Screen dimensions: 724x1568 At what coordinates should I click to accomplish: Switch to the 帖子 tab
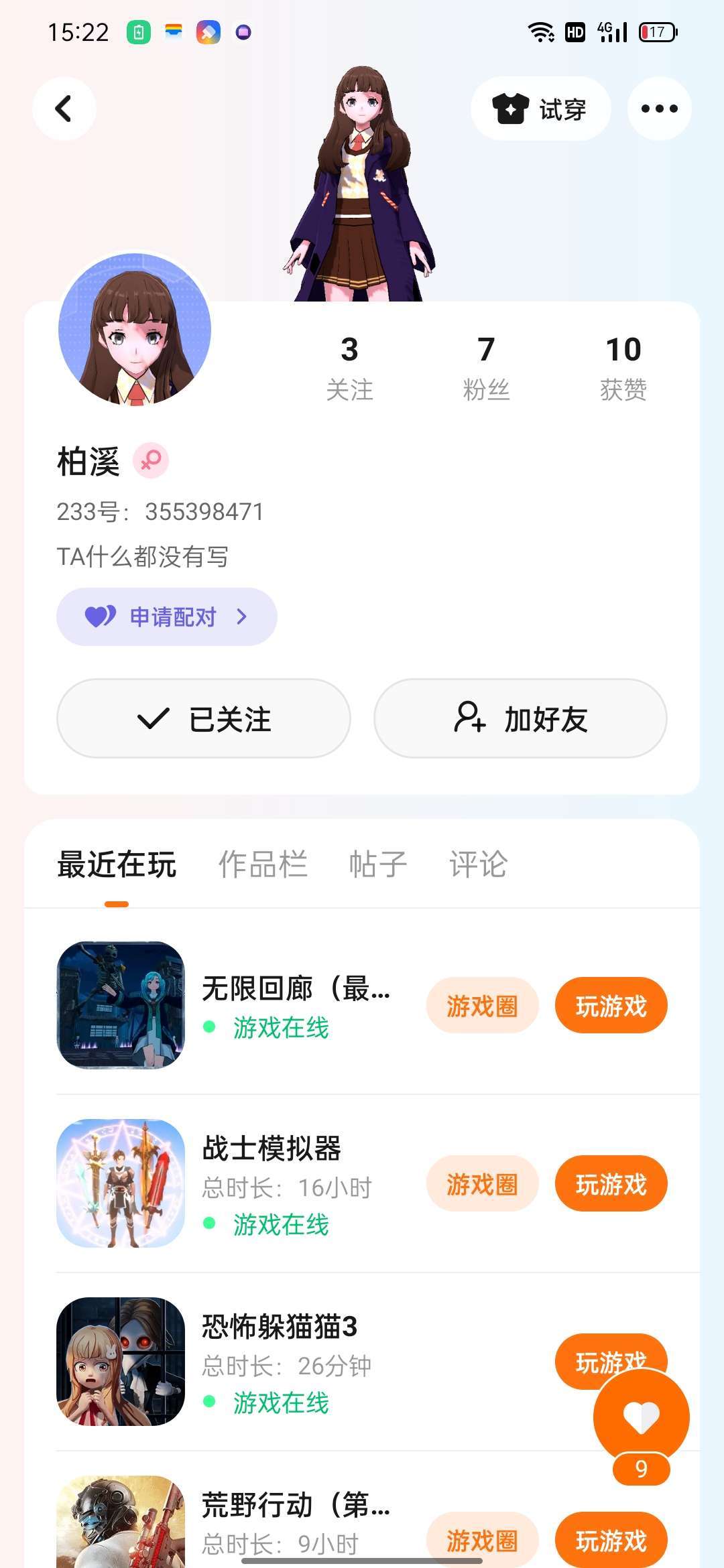378,864
